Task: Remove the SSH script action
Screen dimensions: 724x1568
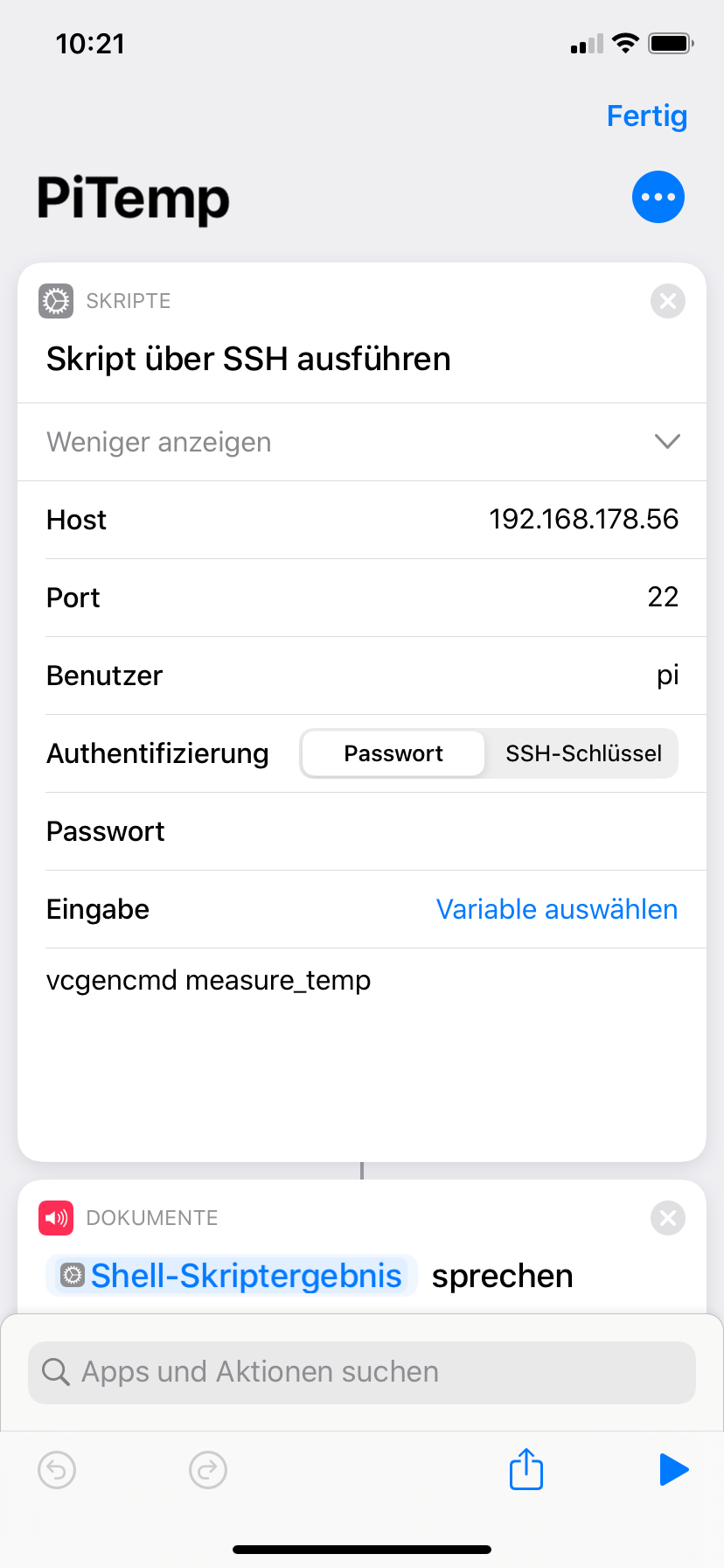Action: [x=667, y=301]
